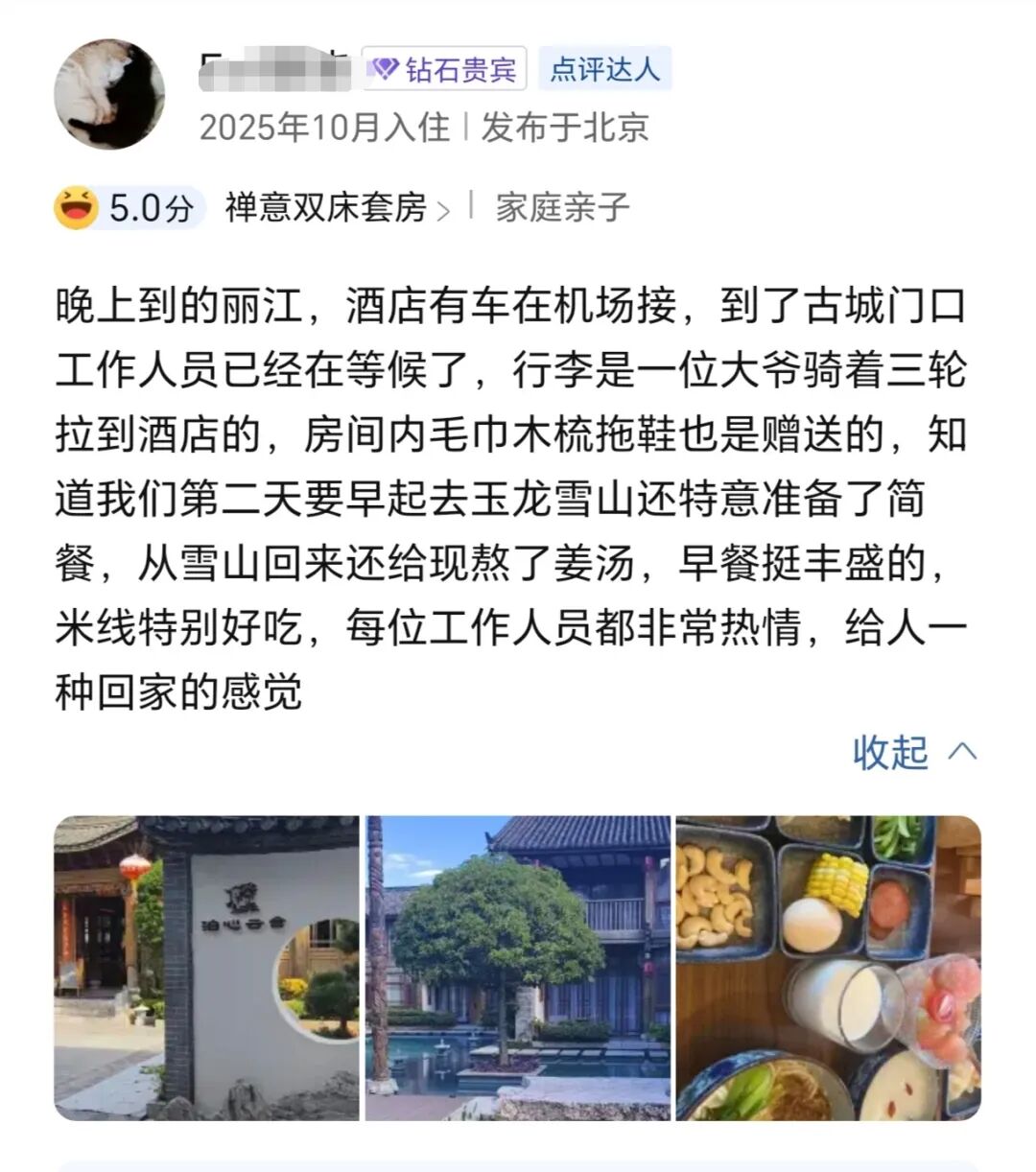Open the 禅意双床套房 room link
Viewport: 1036px width, 1172px height.
coord(324,206)
